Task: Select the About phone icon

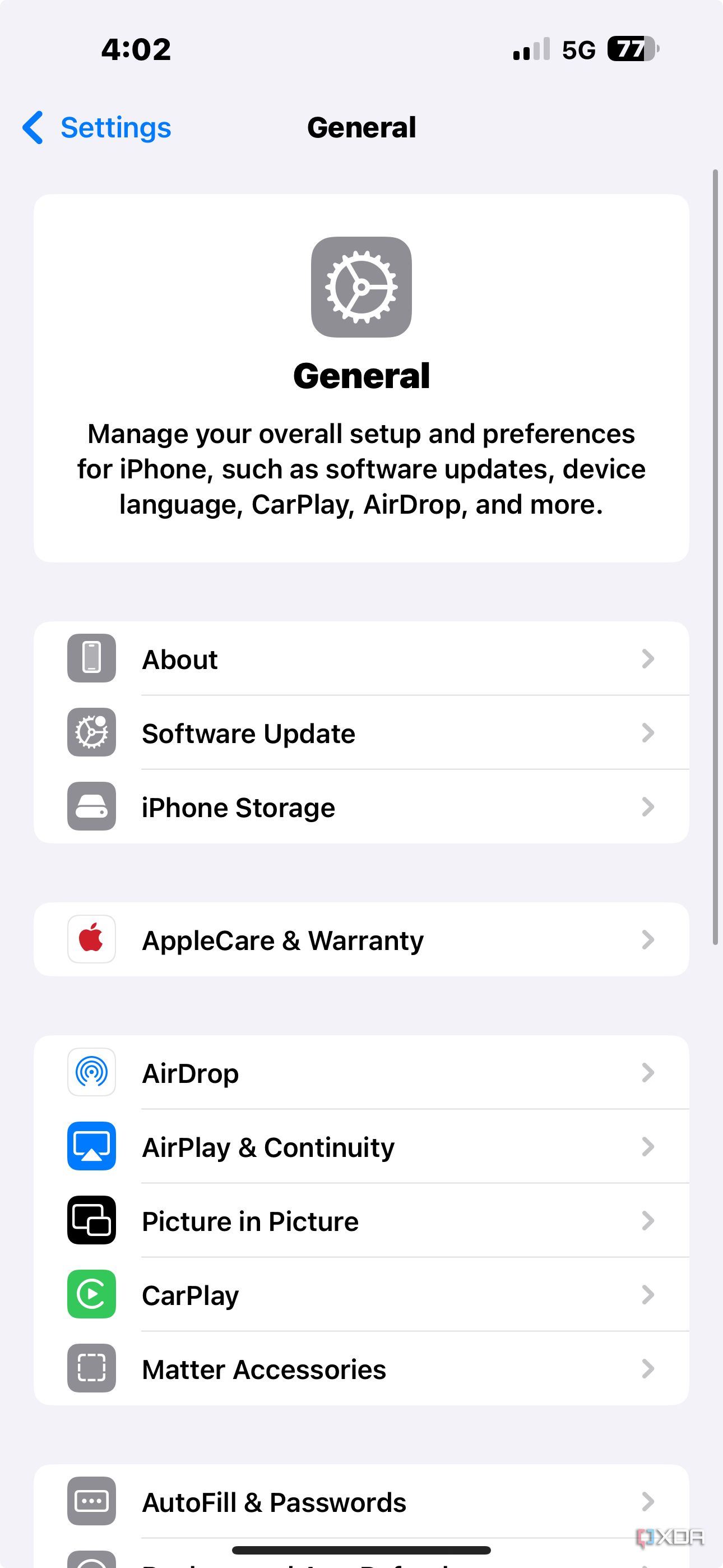Action: coord(90,658)
